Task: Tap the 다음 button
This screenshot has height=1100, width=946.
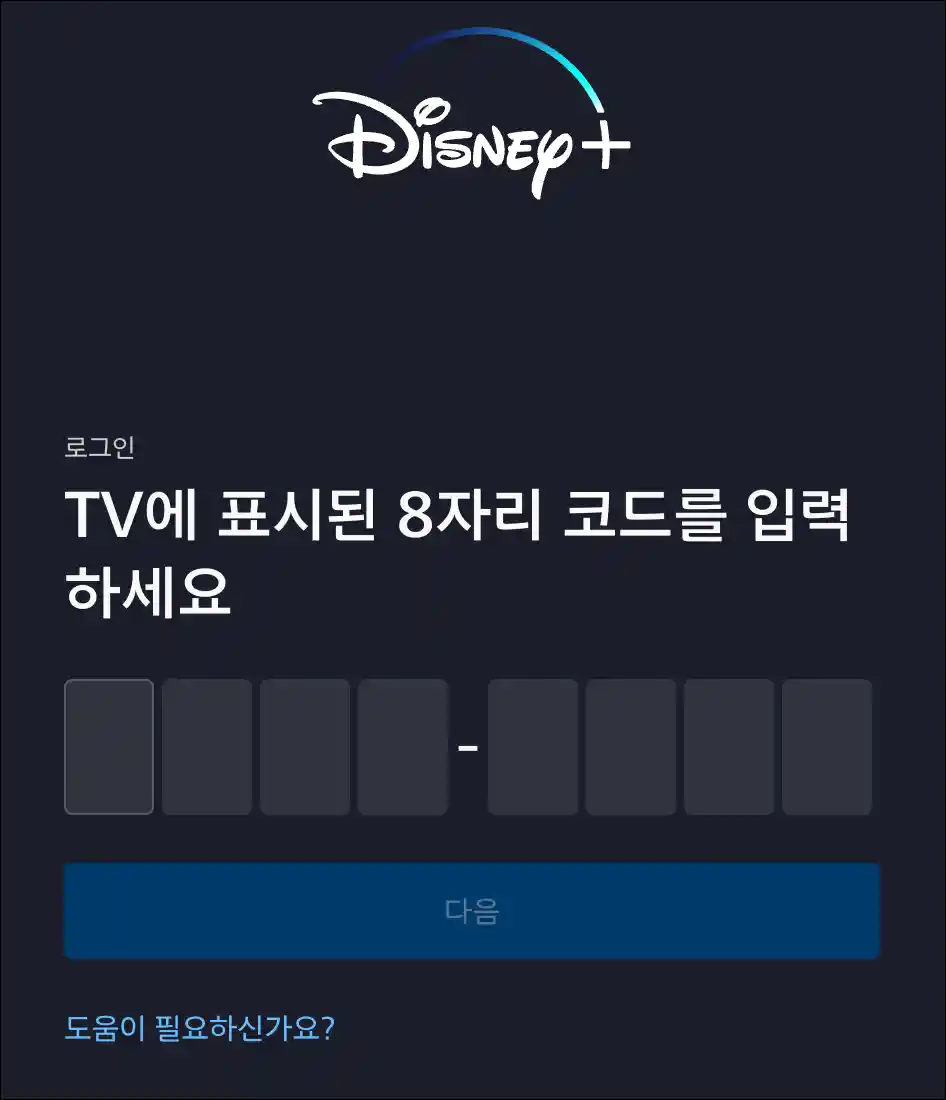Action: (x=472, y=911)
